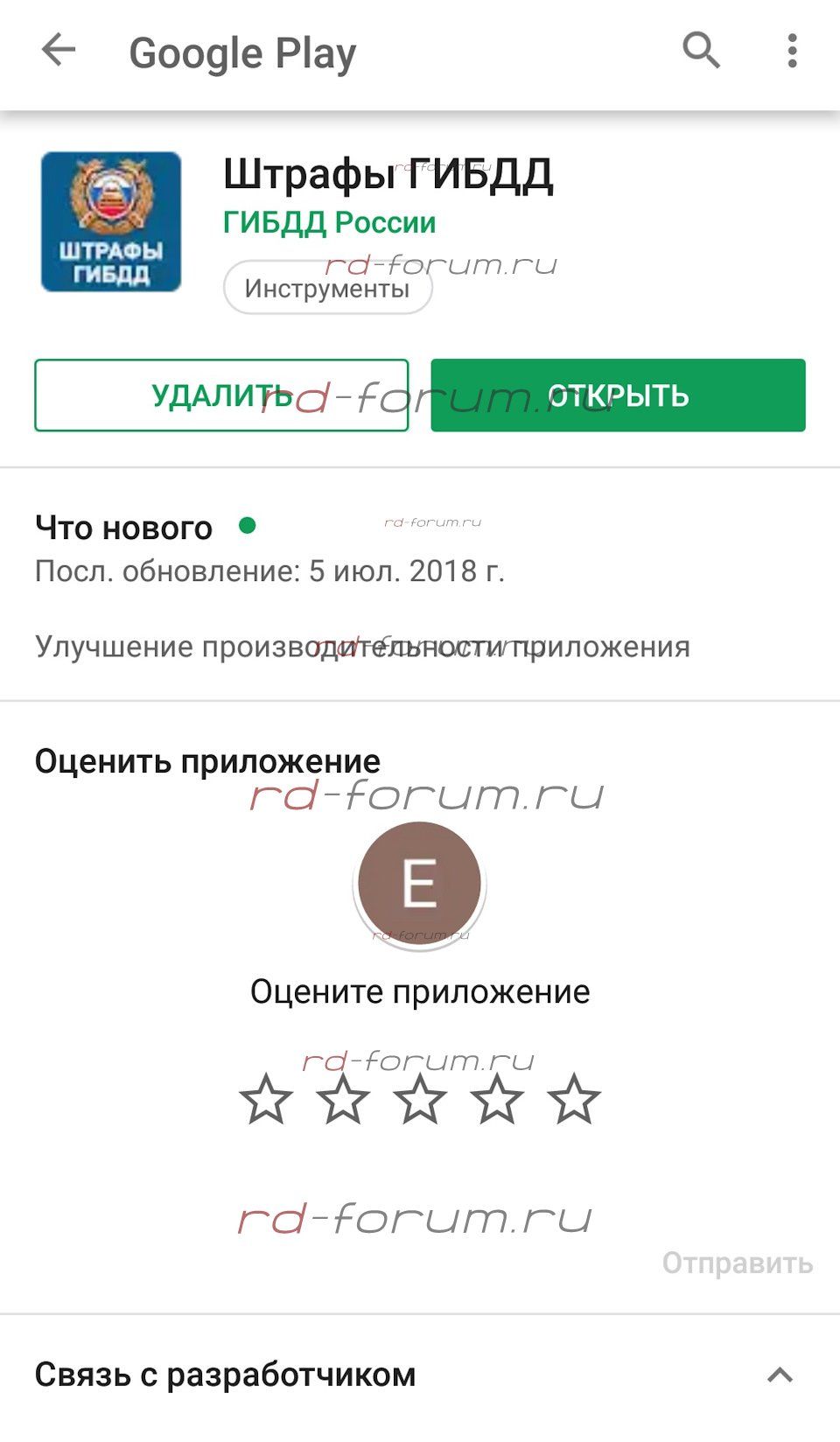Open Google Play search

[701, 51]
